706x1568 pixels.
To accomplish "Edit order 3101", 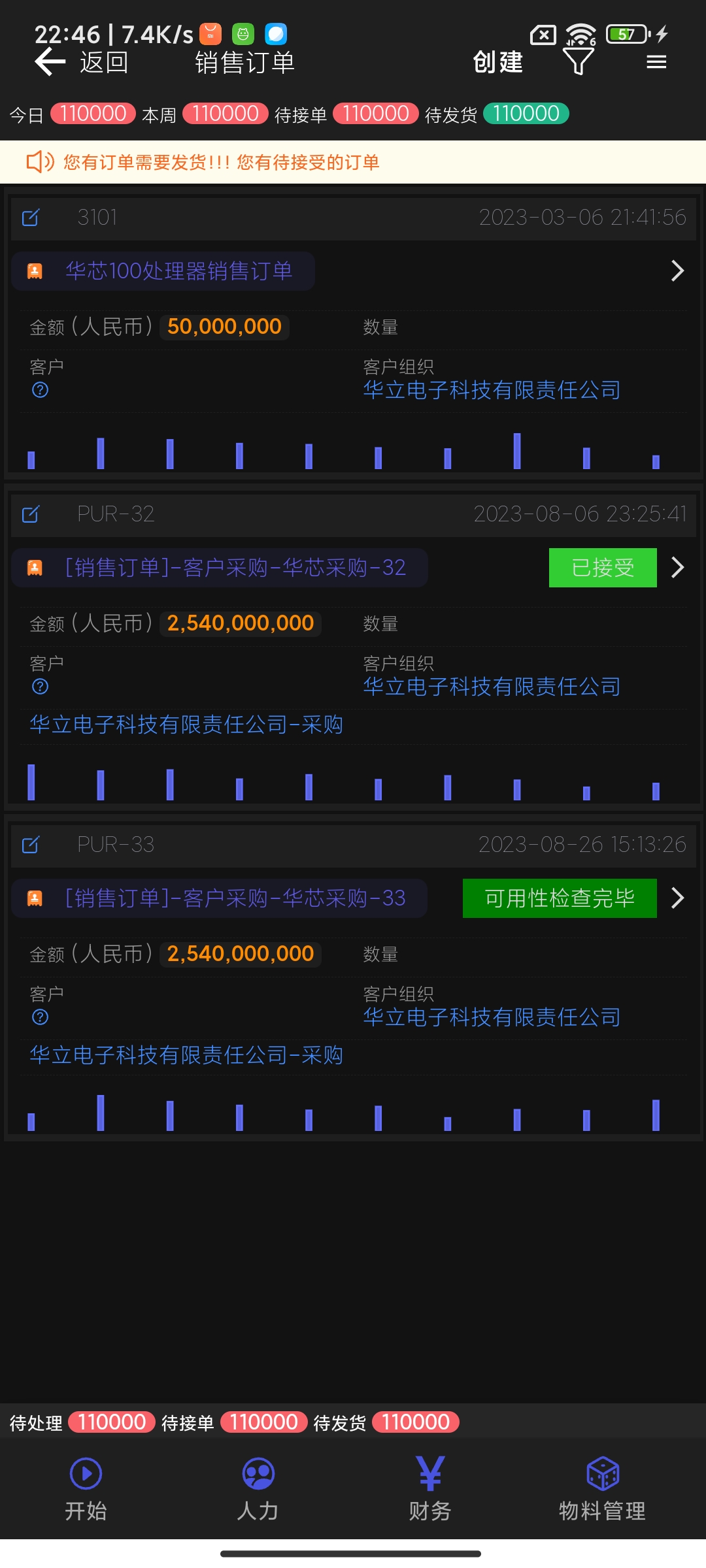I will (x=31, y=218).
